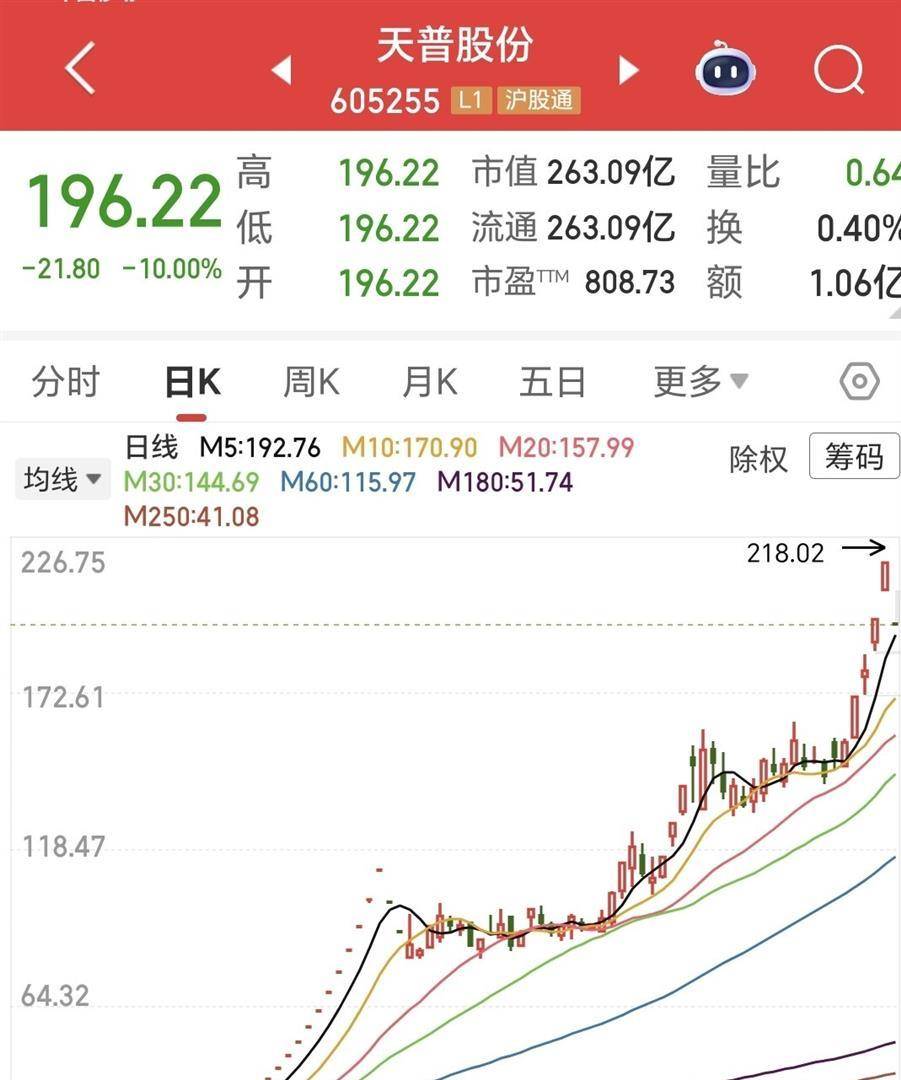901x1080 pixels.
Task: Switch to the next stock
Action: click(x=629, y=70)
